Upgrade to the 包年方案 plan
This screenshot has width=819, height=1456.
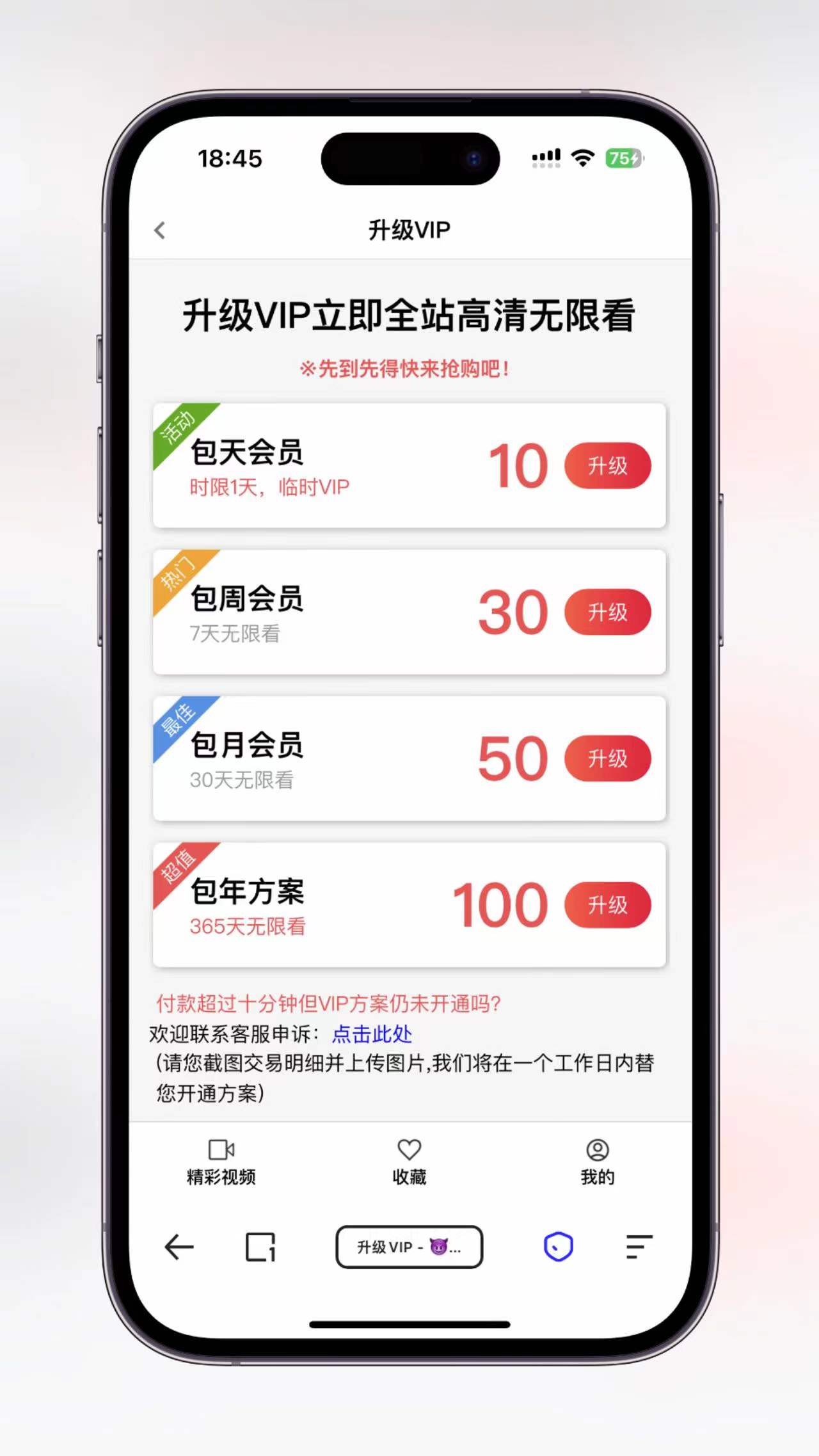click(607, 905)
